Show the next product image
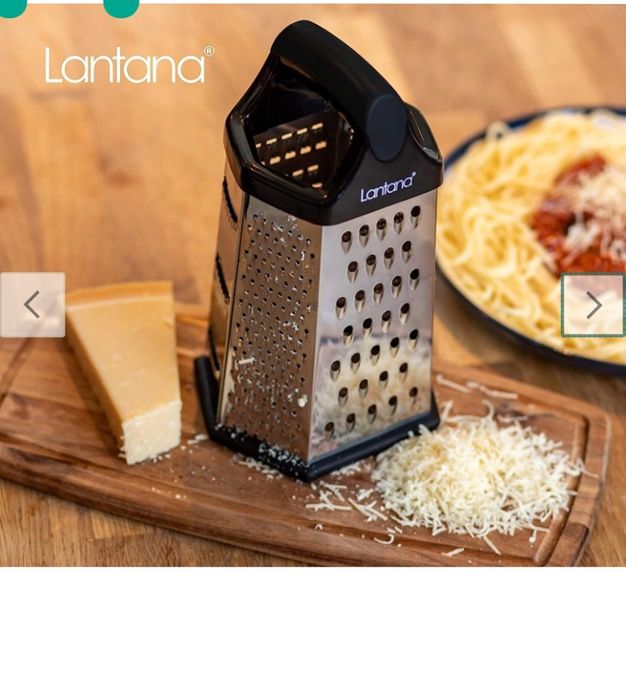The height and width of the screenshot is (699, 626). [593, 305]
